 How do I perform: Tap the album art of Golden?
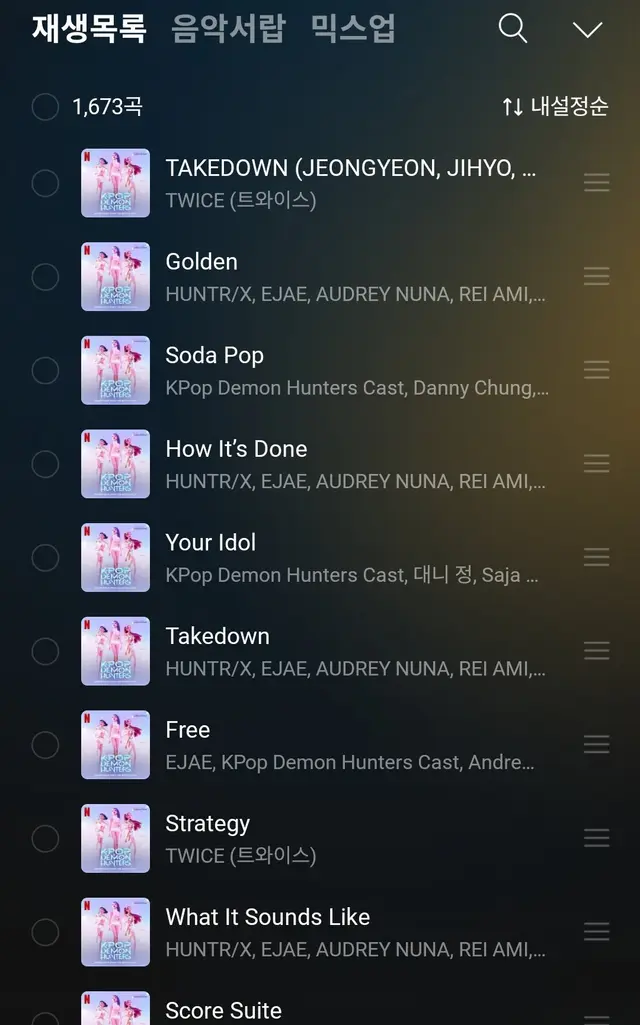115,276
